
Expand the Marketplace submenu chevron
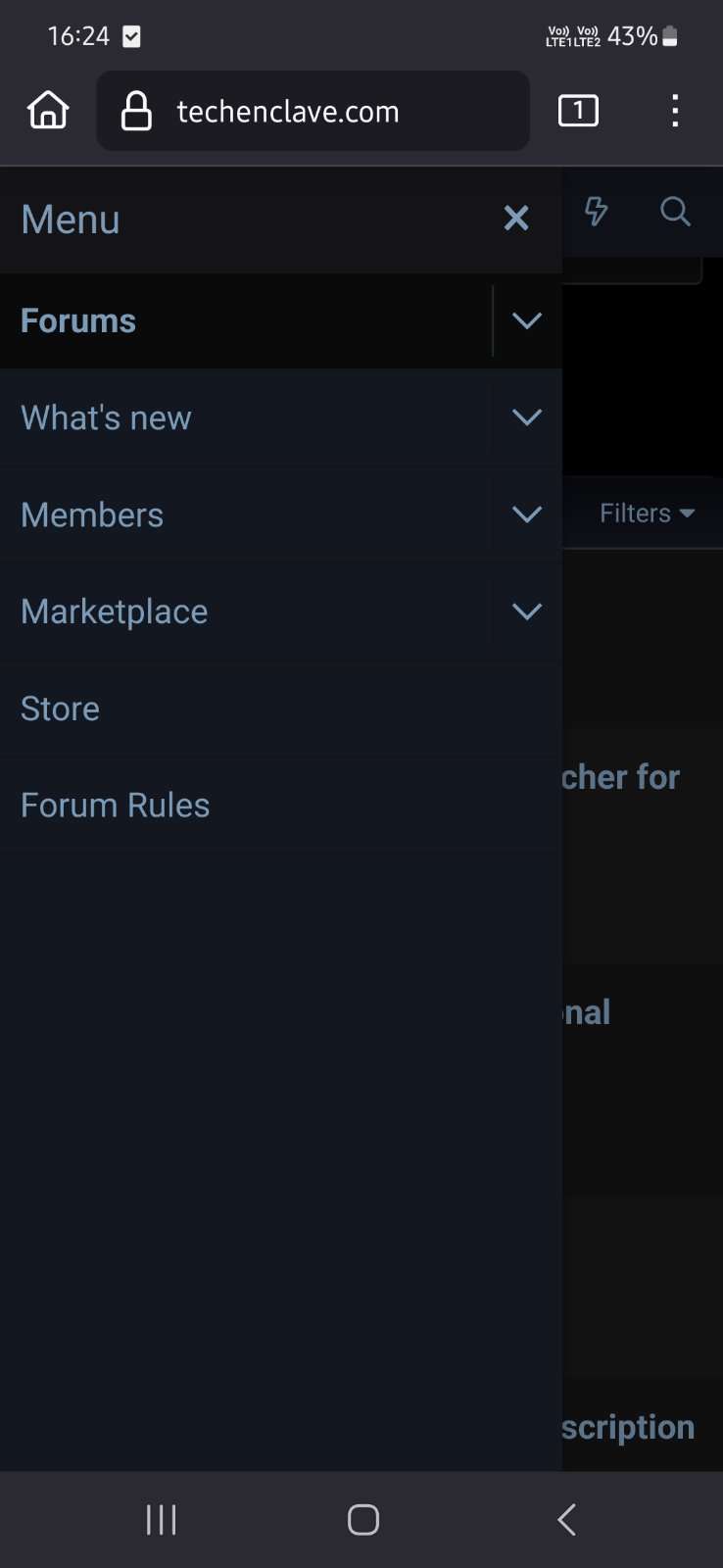527,612
